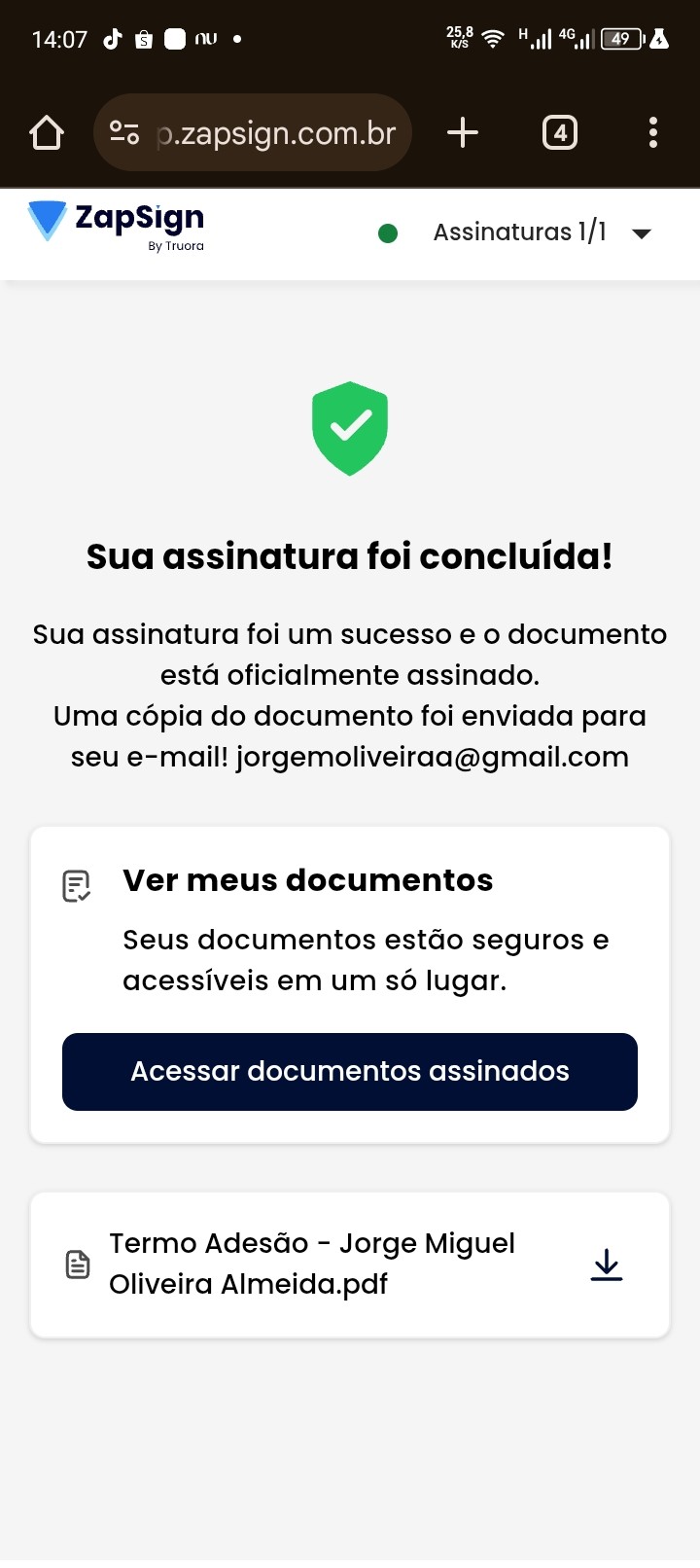Download the Termo Adesão PDF file
Viewport: 700px width, 1568px height.
pyautogui.click(x=607, y=1265)
